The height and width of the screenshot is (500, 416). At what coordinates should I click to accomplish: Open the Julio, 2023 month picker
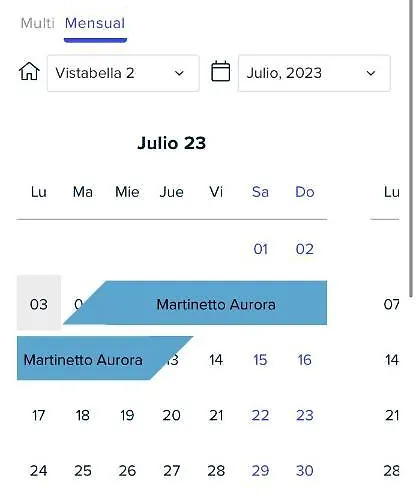[314, 73]
